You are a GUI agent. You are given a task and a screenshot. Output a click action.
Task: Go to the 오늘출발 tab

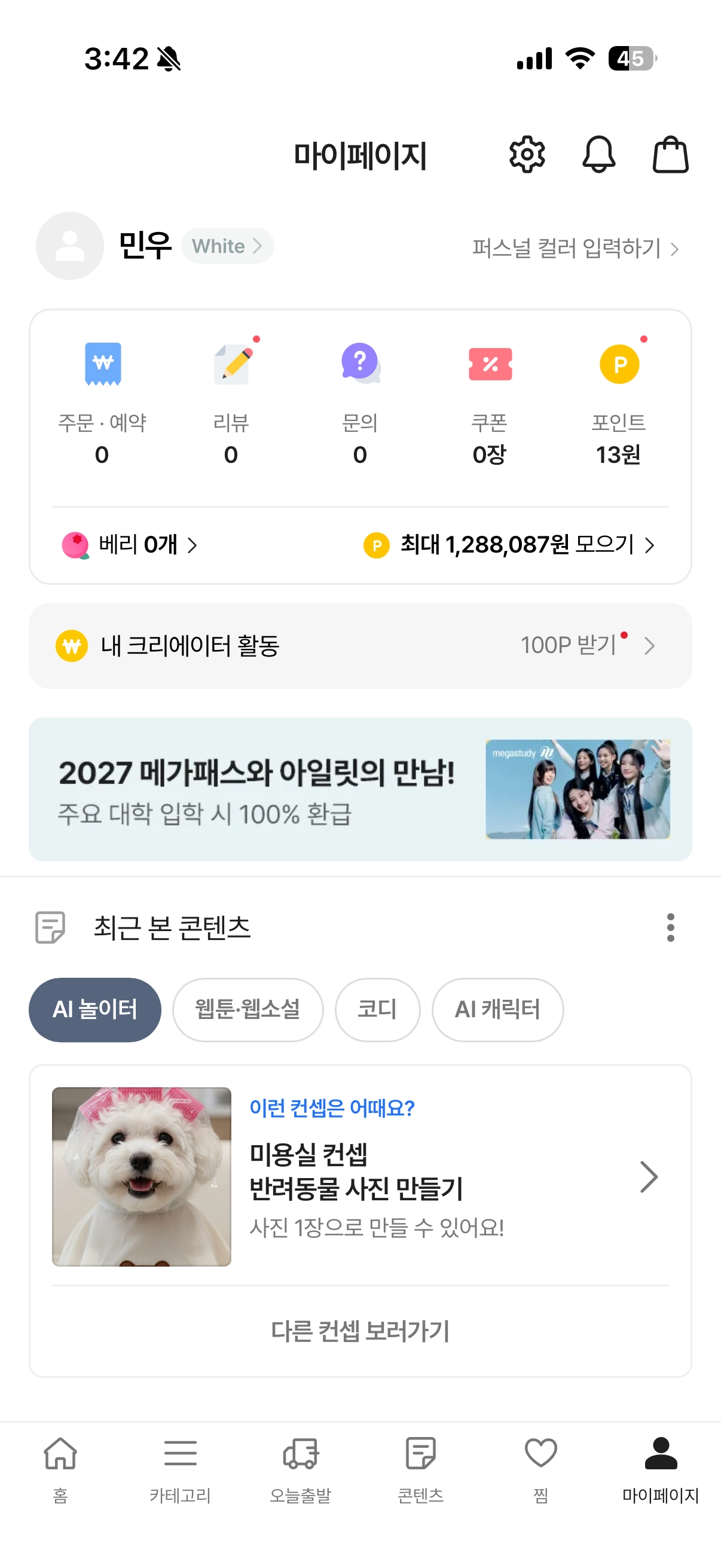point(301,1468)
